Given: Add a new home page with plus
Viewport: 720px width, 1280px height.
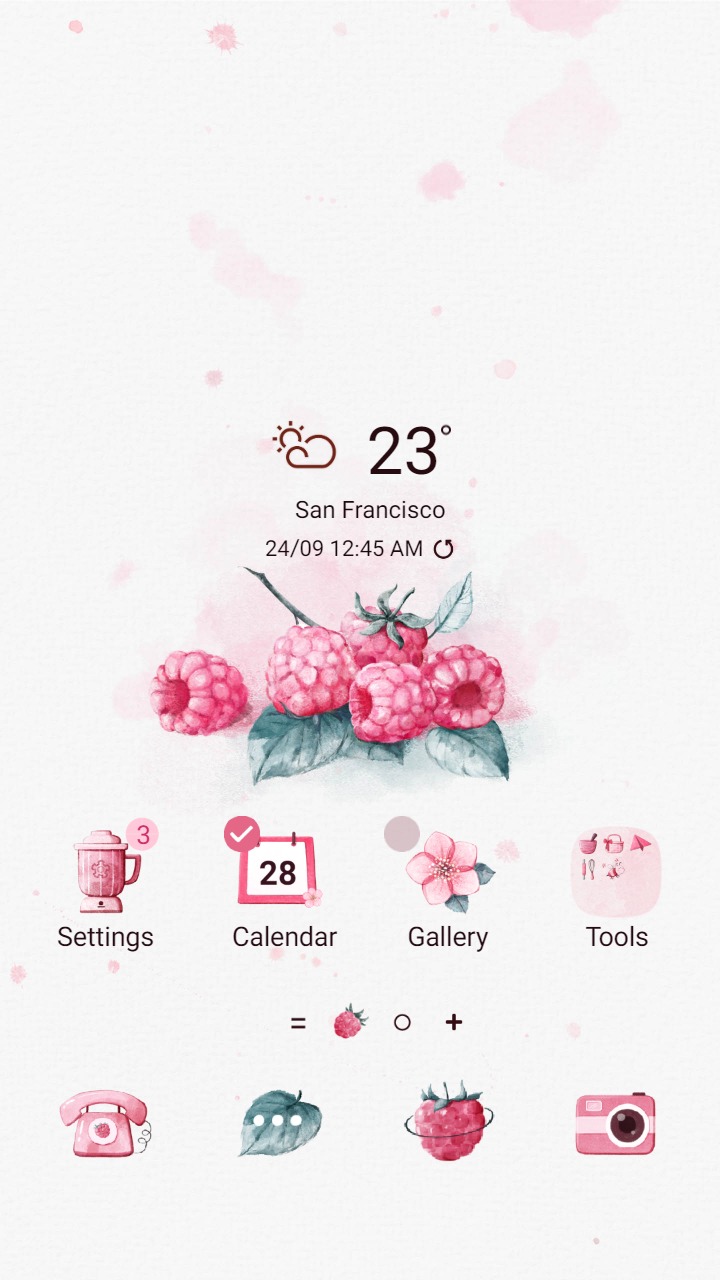Looking at the screenshot, I should point(454,1022).
